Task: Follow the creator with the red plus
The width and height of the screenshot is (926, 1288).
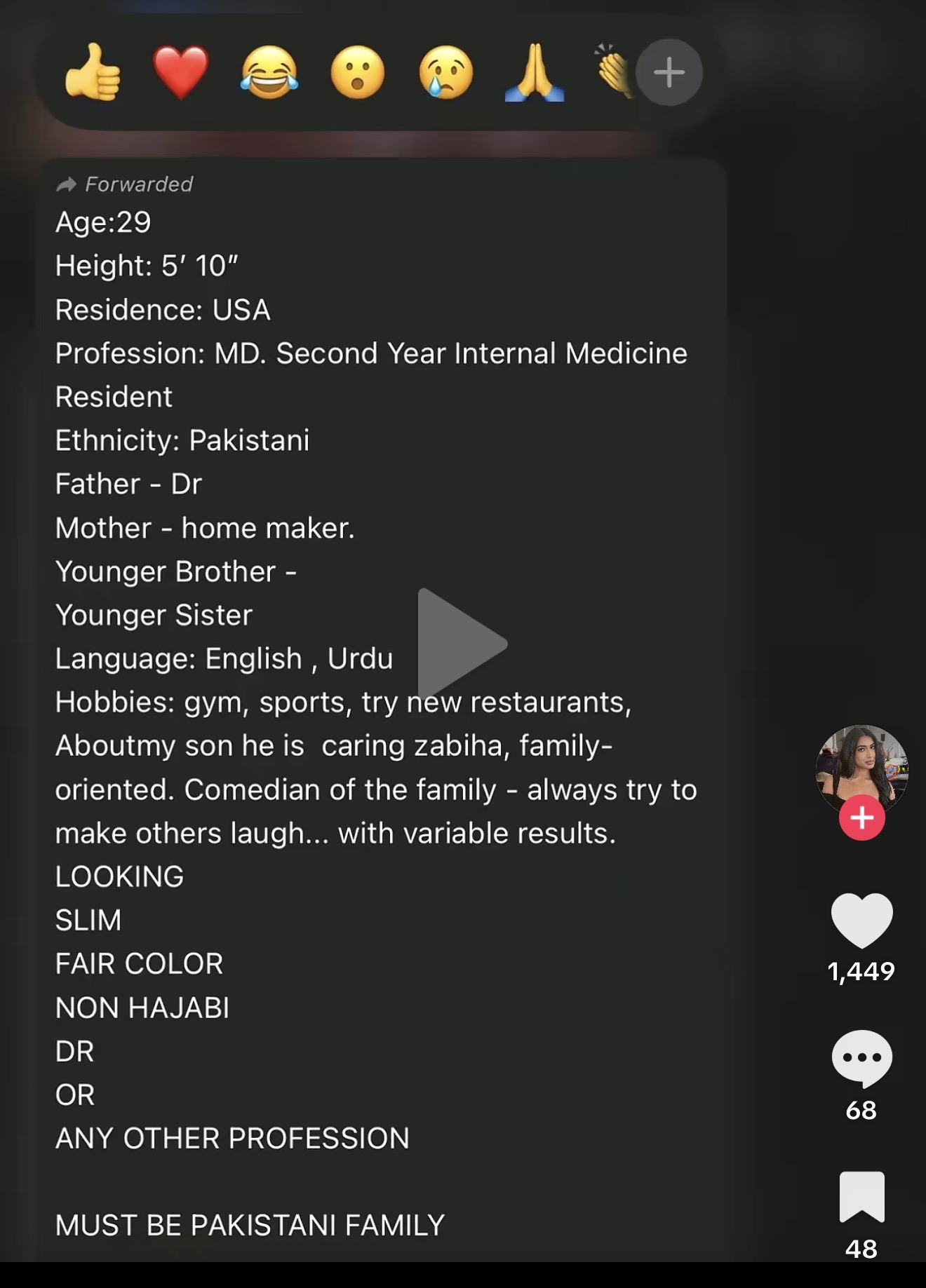Action: pos(861,818)
